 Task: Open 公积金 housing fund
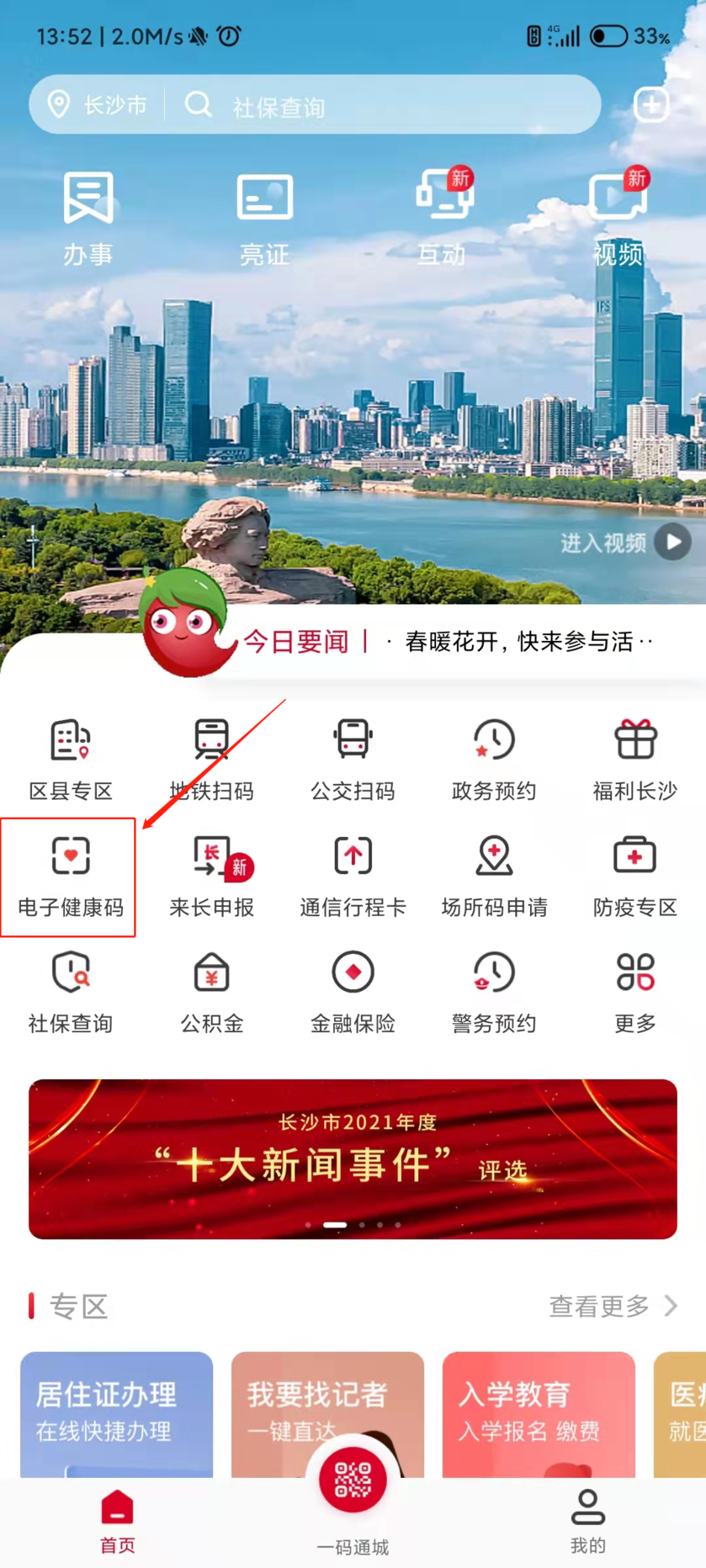[211, 993]
